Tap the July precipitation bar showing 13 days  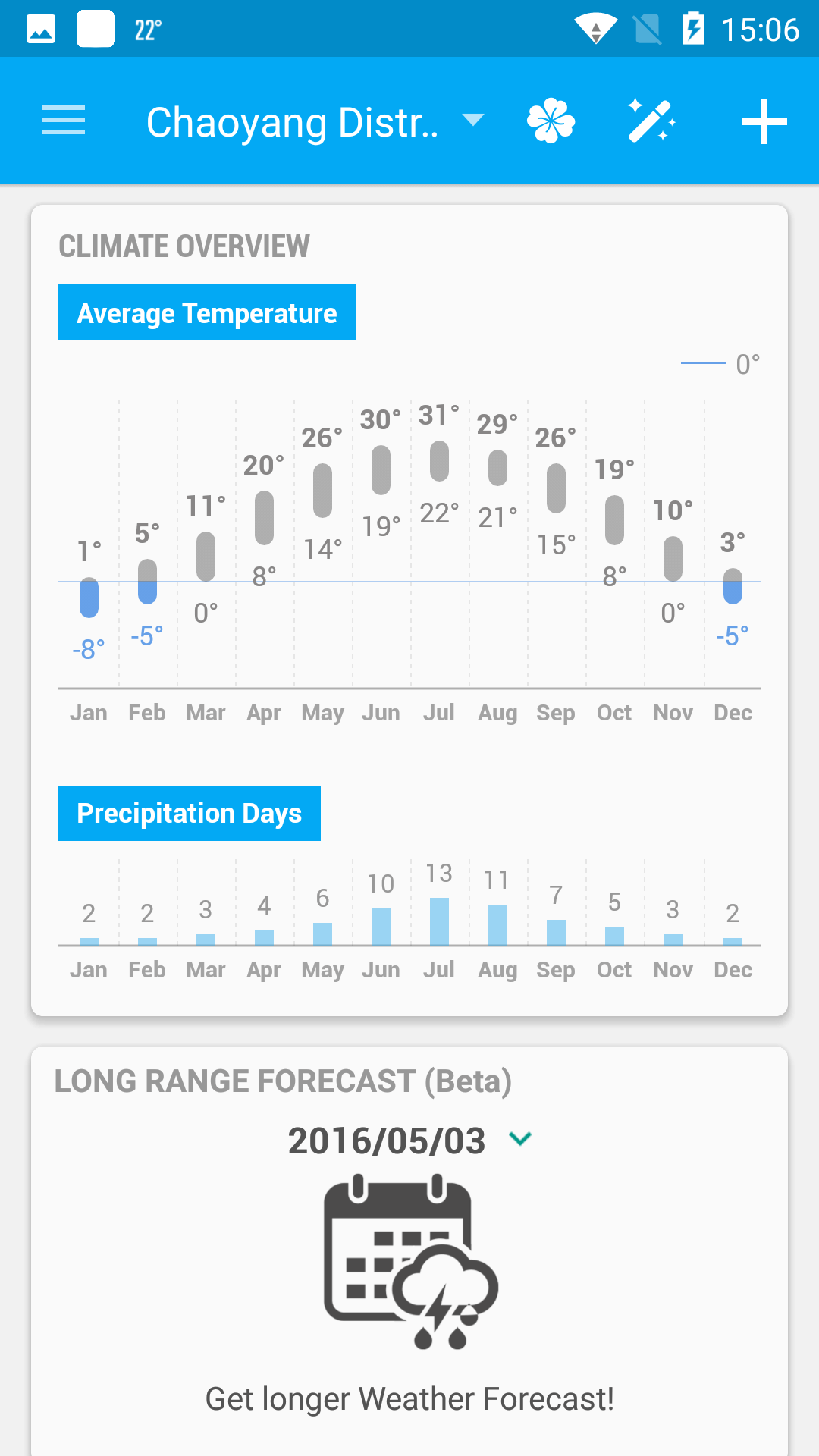[439, 920]
